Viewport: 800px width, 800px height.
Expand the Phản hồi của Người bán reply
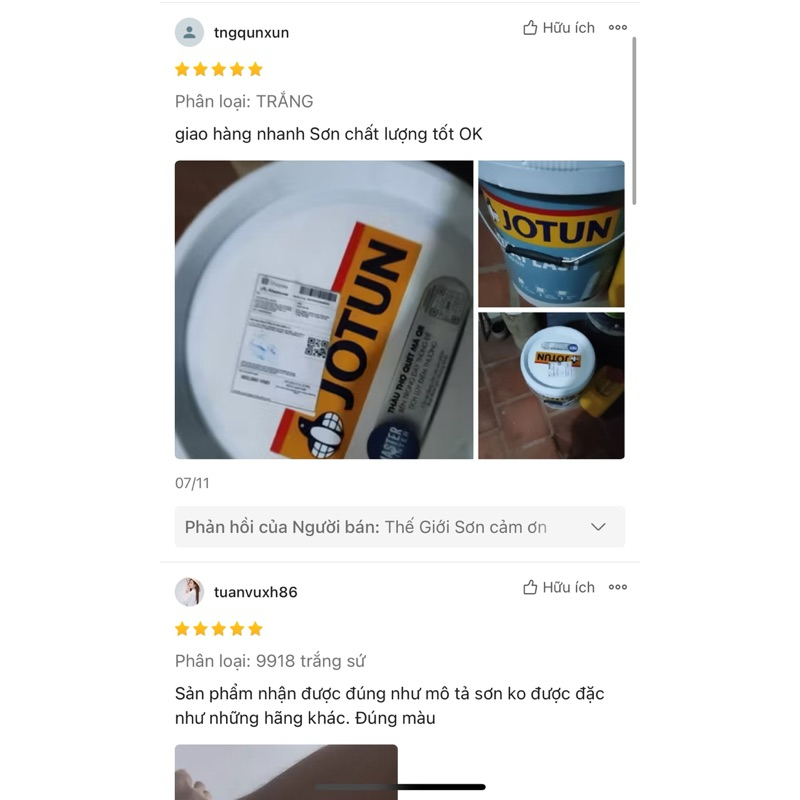pyautogui.click(x=598, y=527)
